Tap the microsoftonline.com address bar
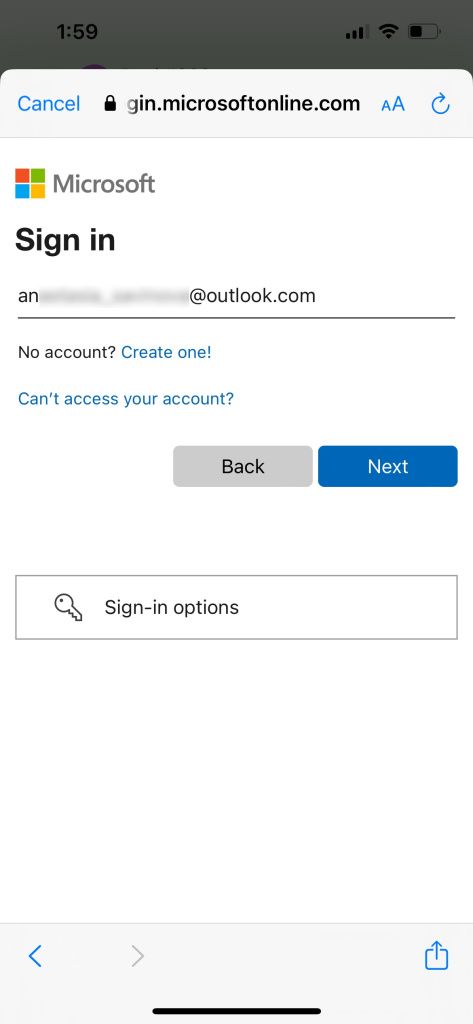Image resolution: width=473 pixels, height=1024 pixels. pos(232,103)
